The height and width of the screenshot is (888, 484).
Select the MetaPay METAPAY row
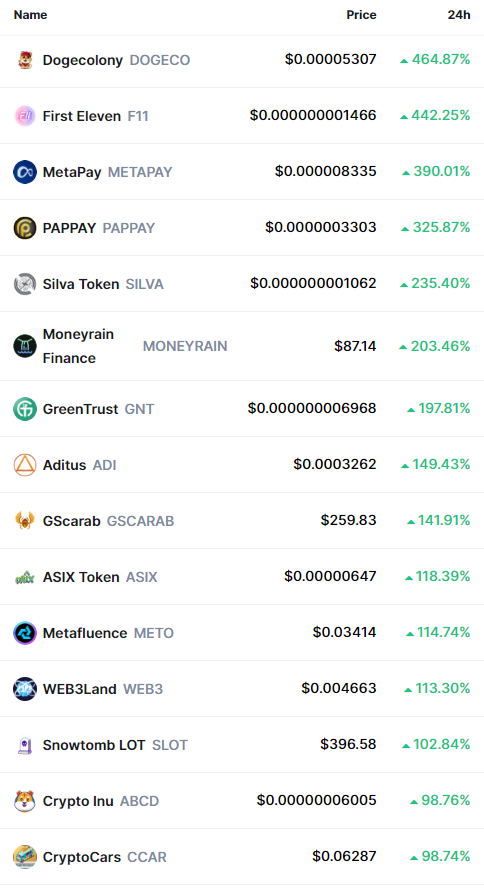242,172
